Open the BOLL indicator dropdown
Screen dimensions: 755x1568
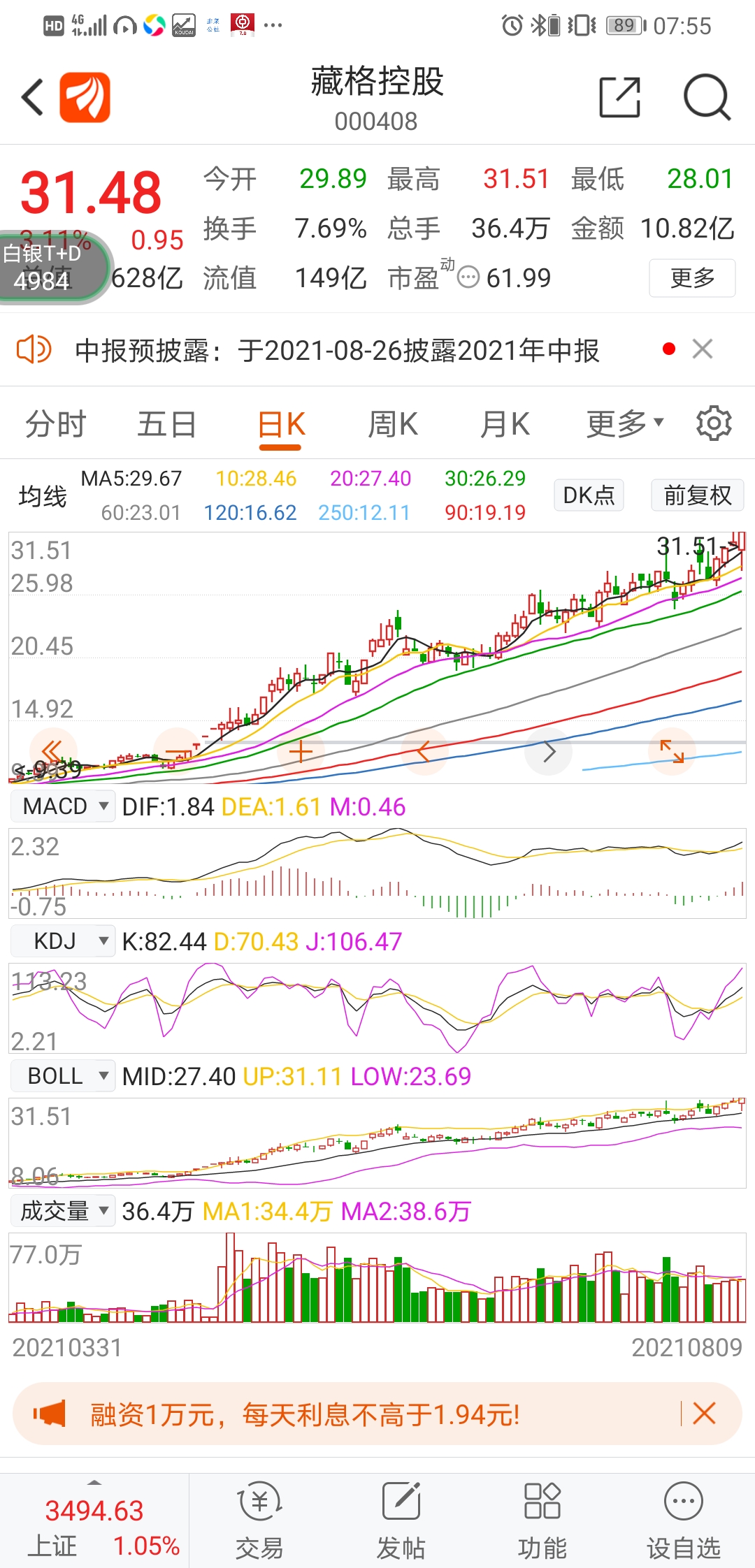point(63,1076)
